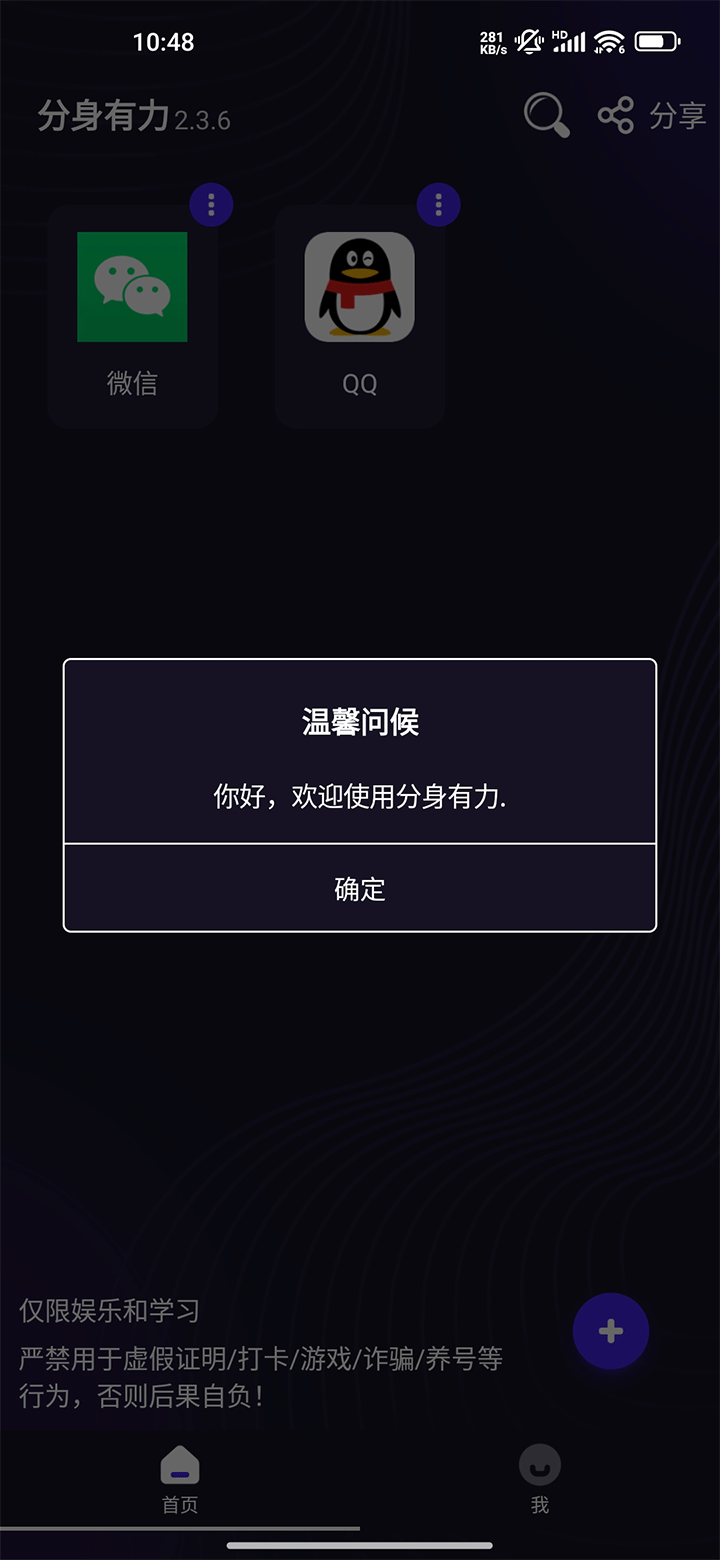Screen dimensions: 720x1560
Task: Switch to the 首页 tab
Action: (180, 1478)
